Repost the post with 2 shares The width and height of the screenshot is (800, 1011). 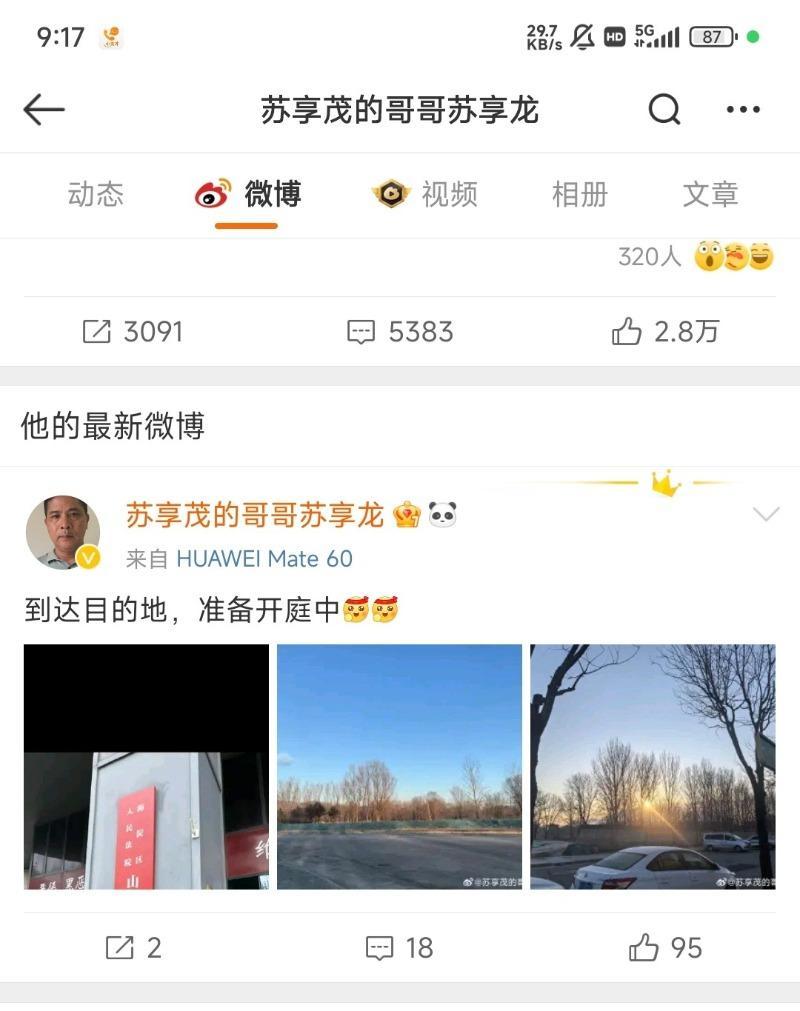pos(133,947)
